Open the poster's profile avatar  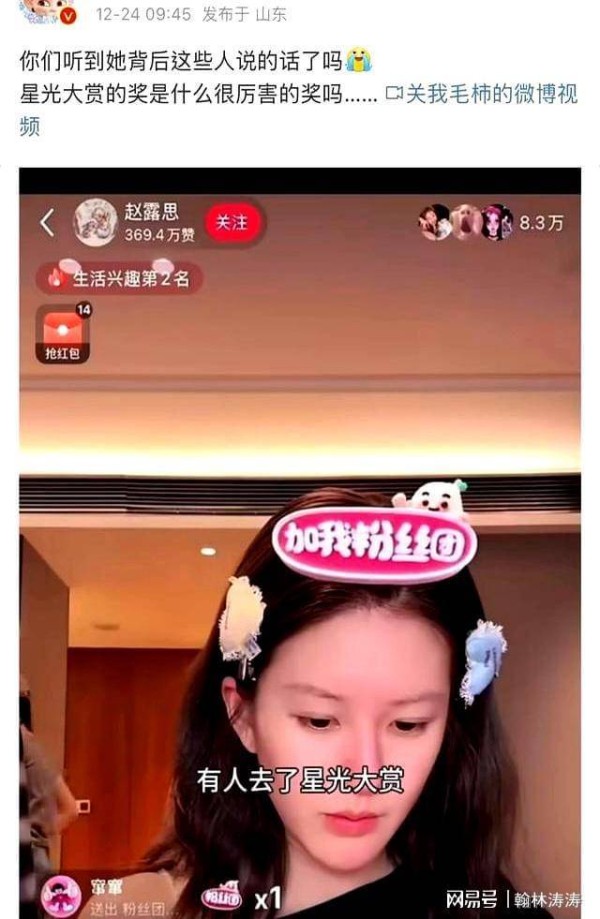point(42,10)
